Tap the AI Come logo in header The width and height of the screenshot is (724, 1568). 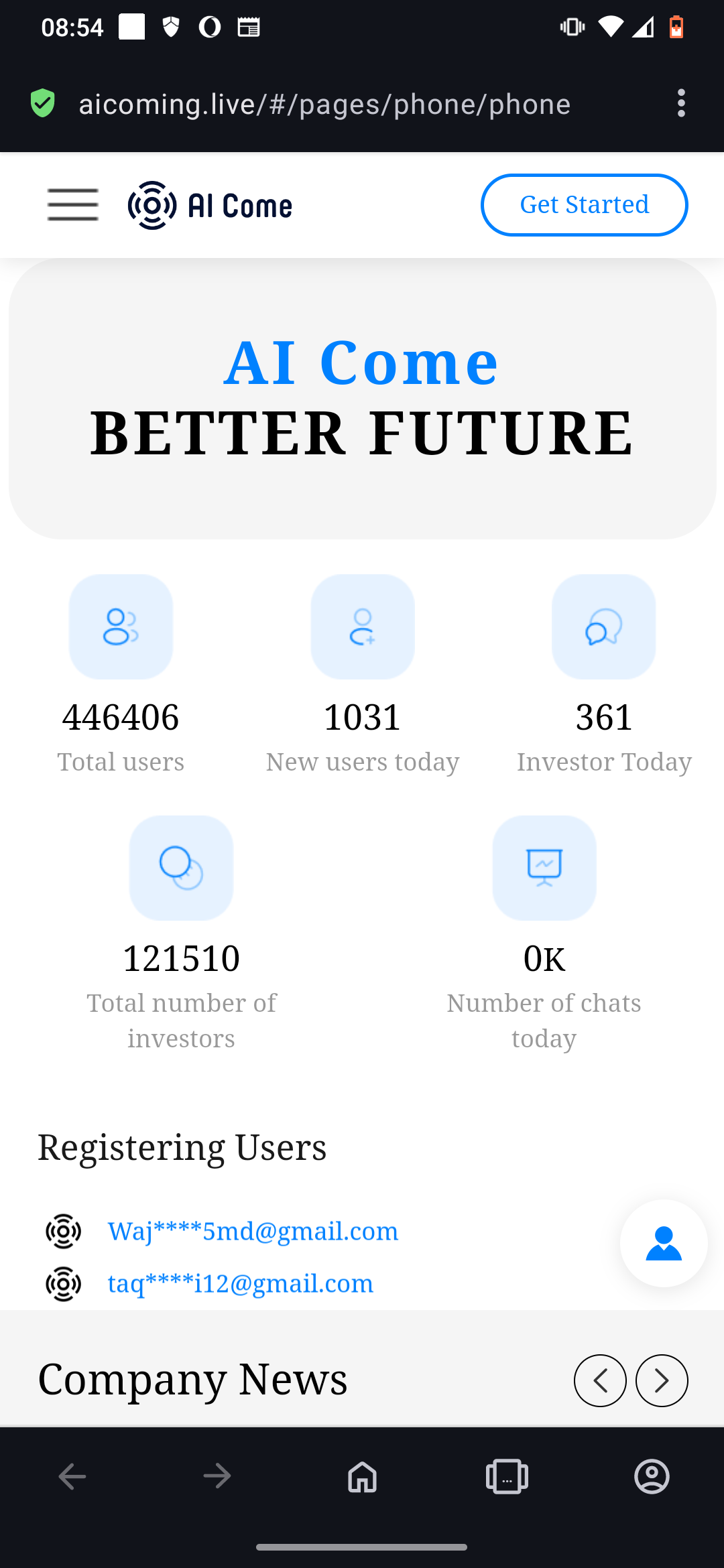(x=210, y=205)
